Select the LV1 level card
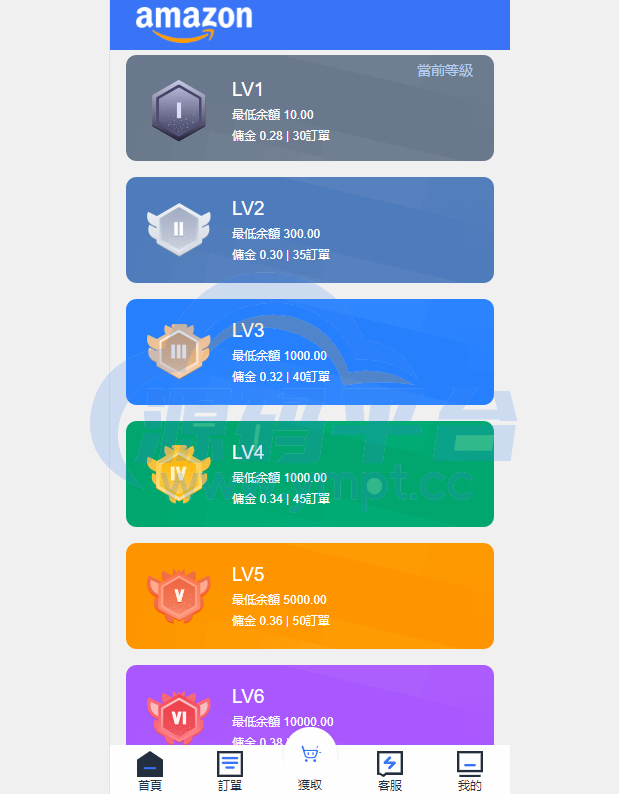This screenshot has width=619, height=794. pyautogui.click(x=310, y=108)
